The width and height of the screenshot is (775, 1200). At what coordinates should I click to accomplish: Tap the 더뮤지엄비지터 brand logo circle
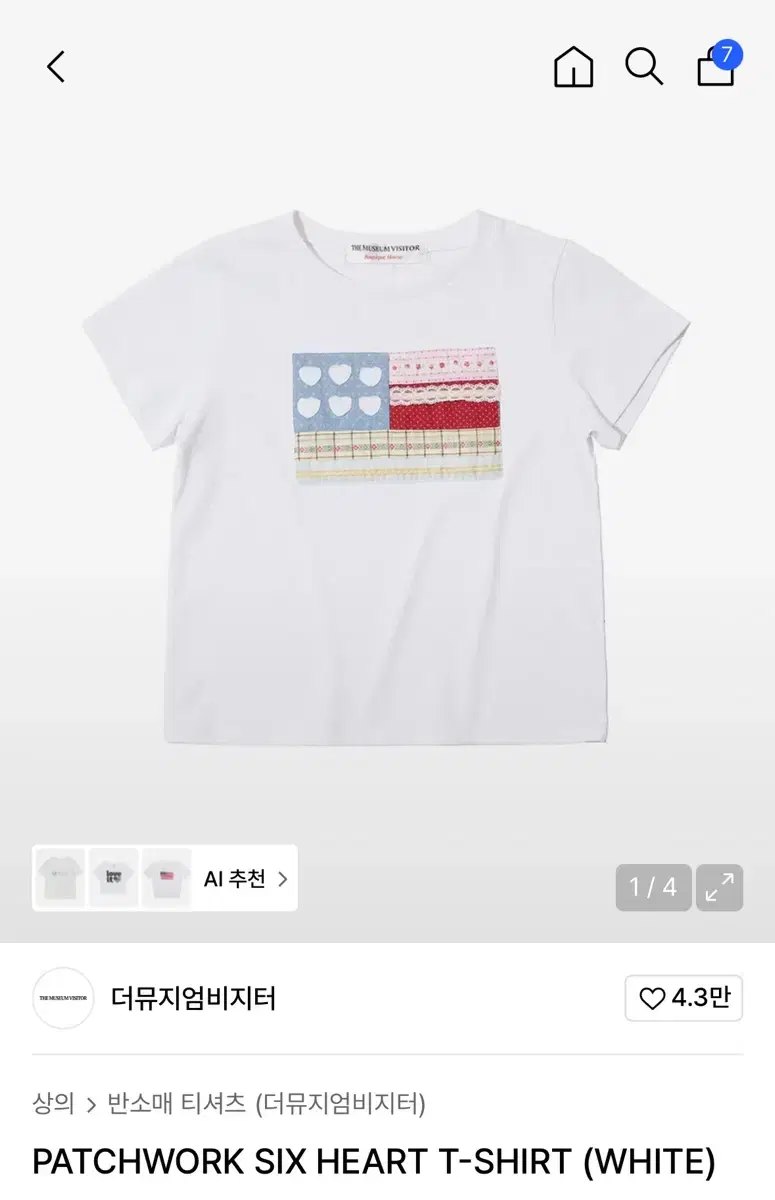click(x=62, y=998)
